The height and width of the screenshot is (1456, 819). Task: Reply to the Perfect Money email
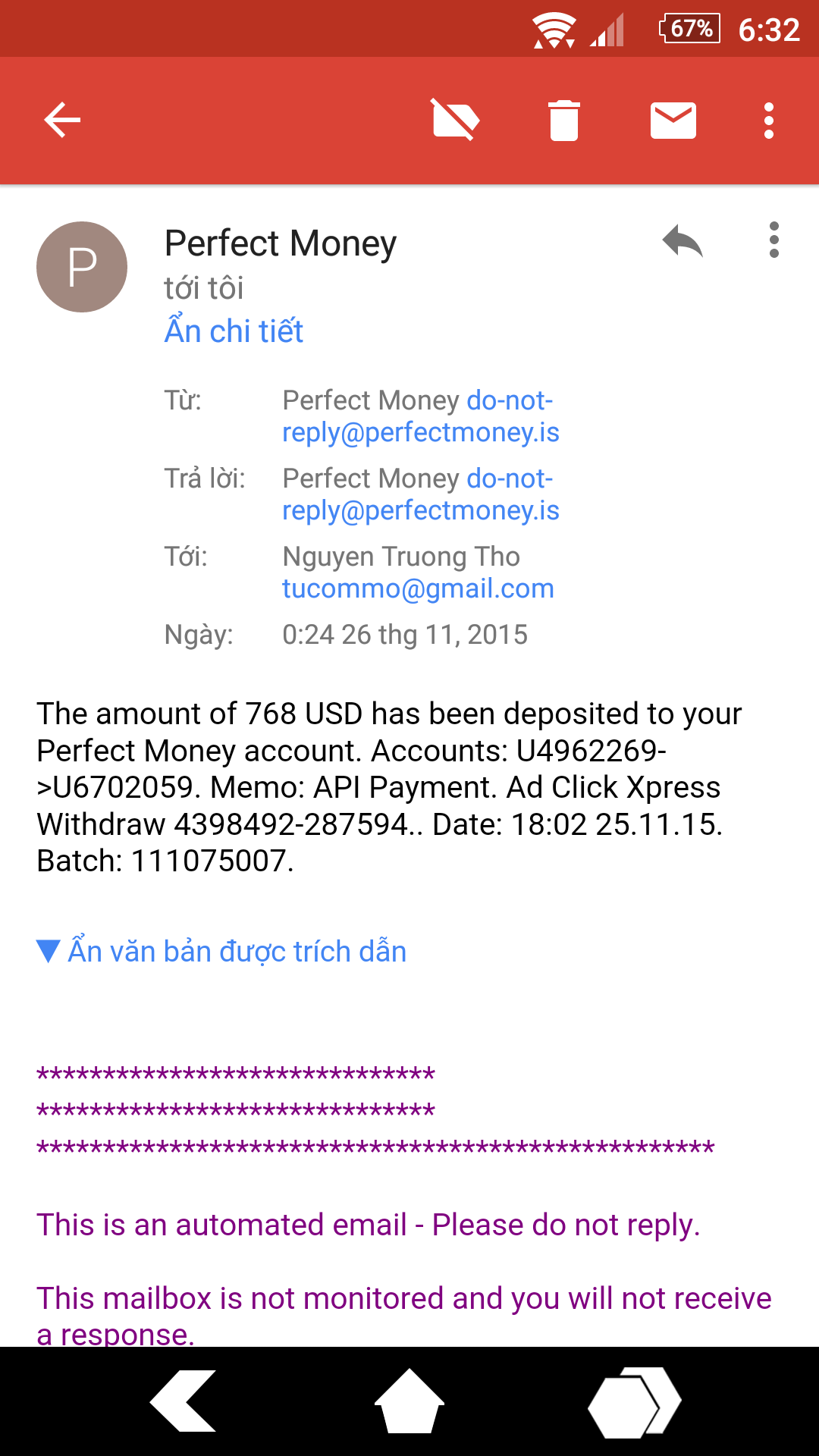click(x=682, y=242)
